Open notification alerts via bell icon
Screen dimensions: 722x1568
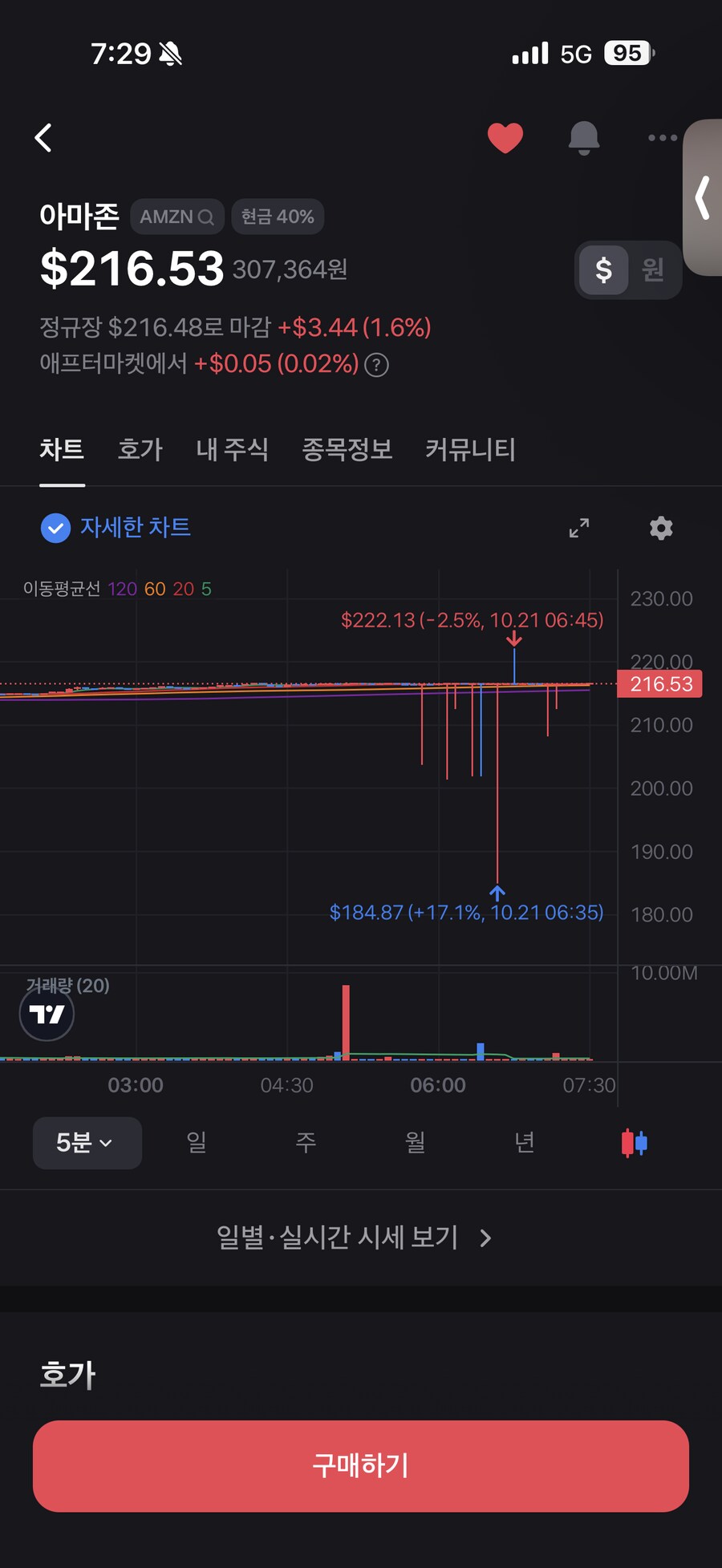coord(583,136)
